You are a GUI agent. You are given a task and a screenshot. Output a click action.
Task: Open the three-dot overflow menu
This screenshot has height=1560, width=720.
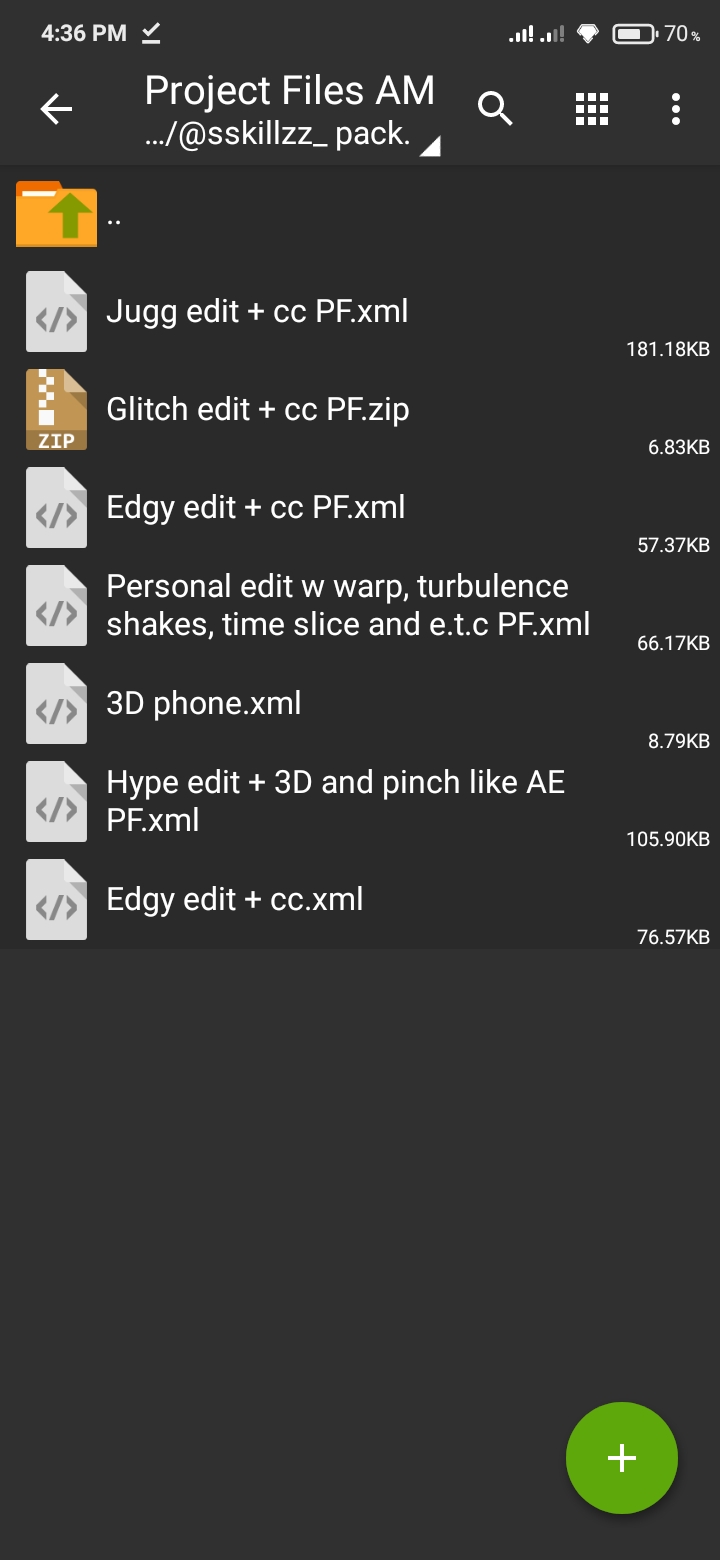(676, 109)
